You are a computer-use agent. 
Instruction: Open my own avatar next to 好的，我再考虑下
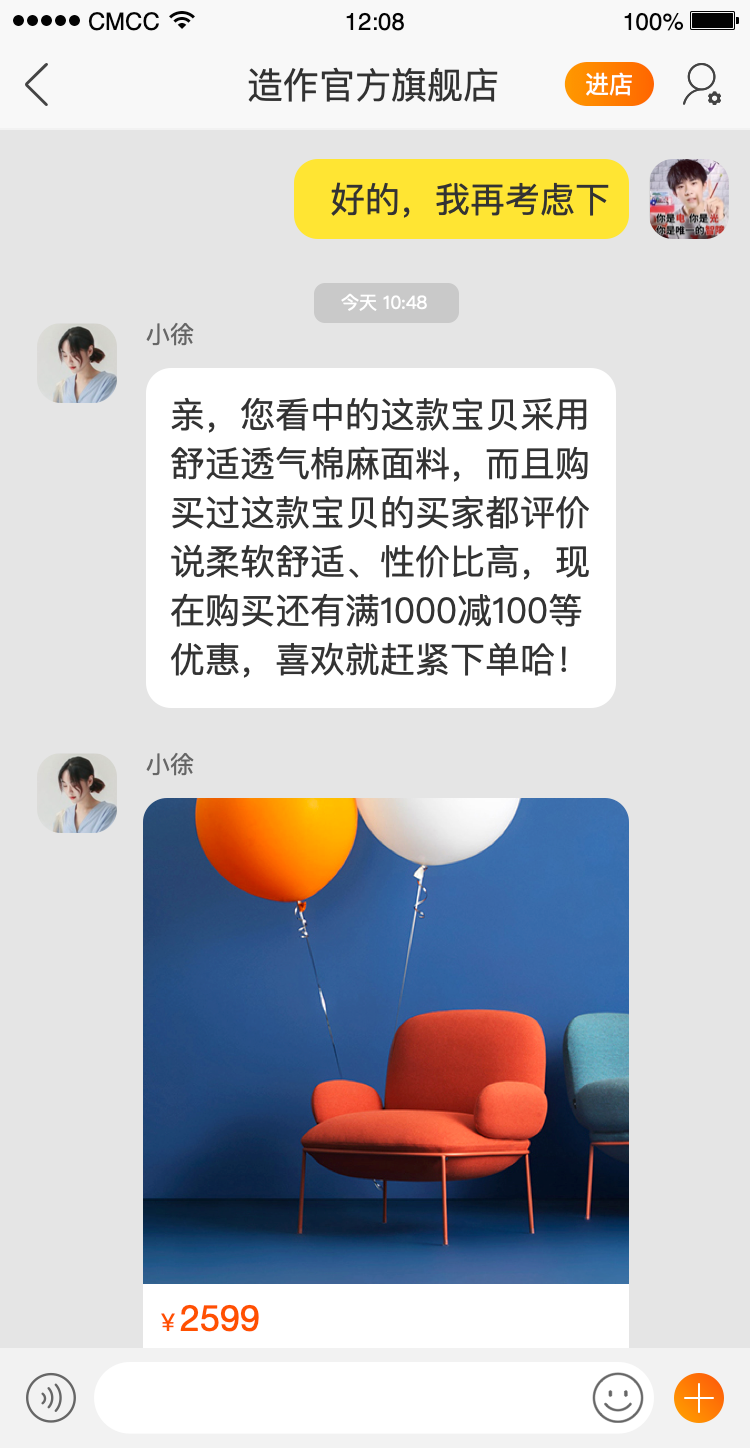click(x=689, y=199)
